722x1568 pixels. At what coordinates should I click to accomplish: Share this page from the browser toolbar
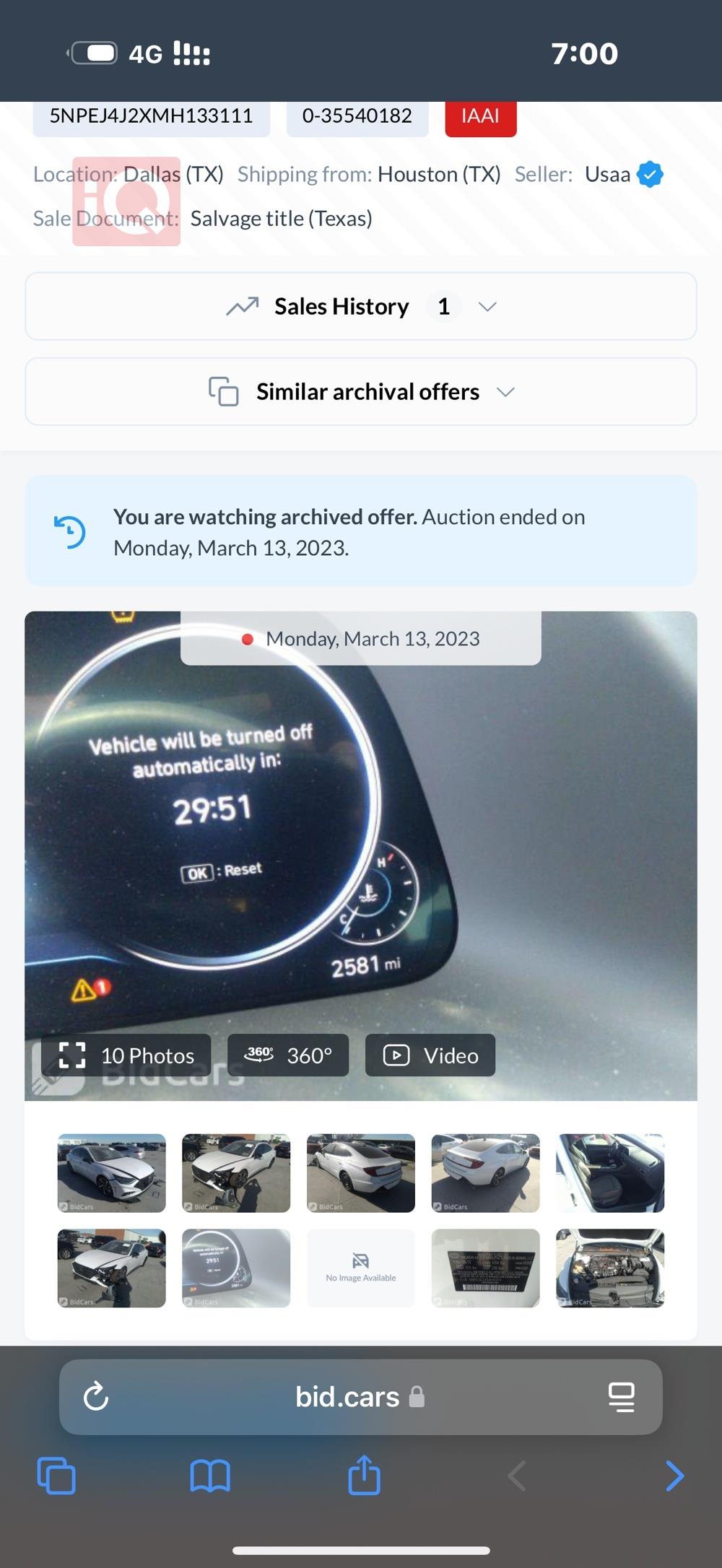[364, 1474]
